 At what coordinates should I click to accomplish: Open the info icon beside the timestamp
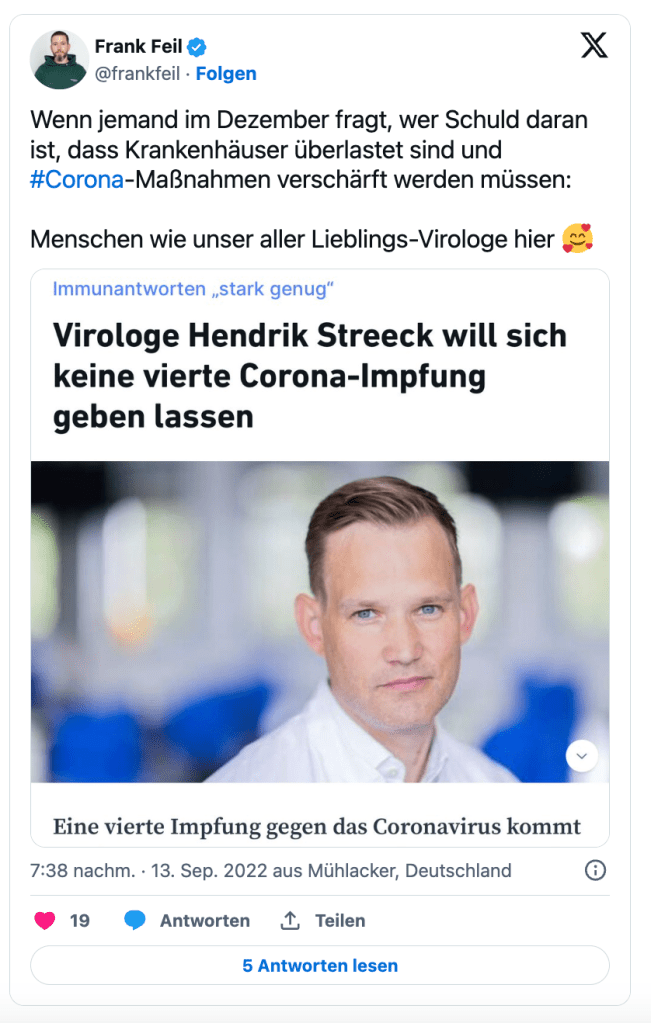coord(594,870)
